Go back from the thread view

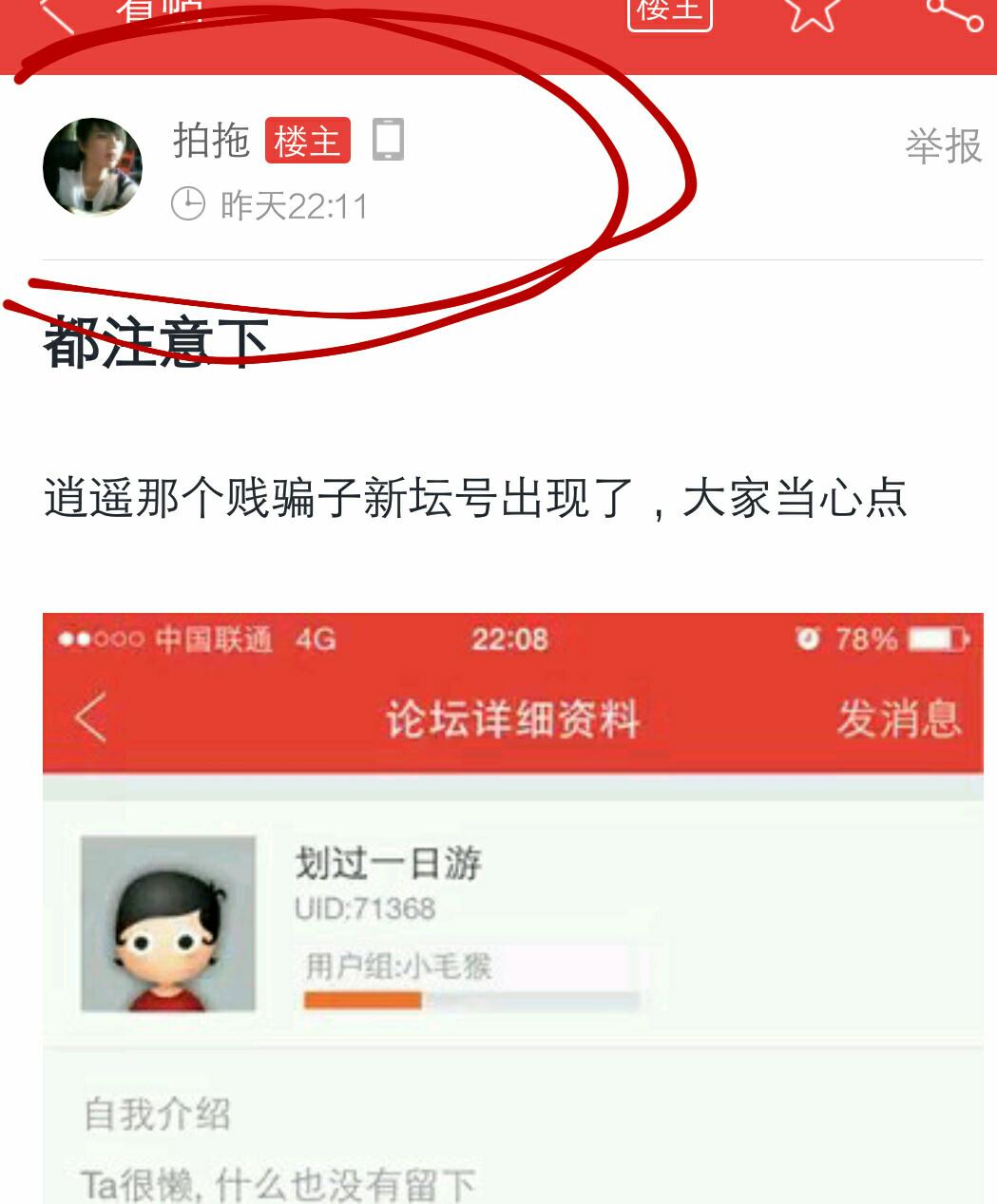[57, 13]
